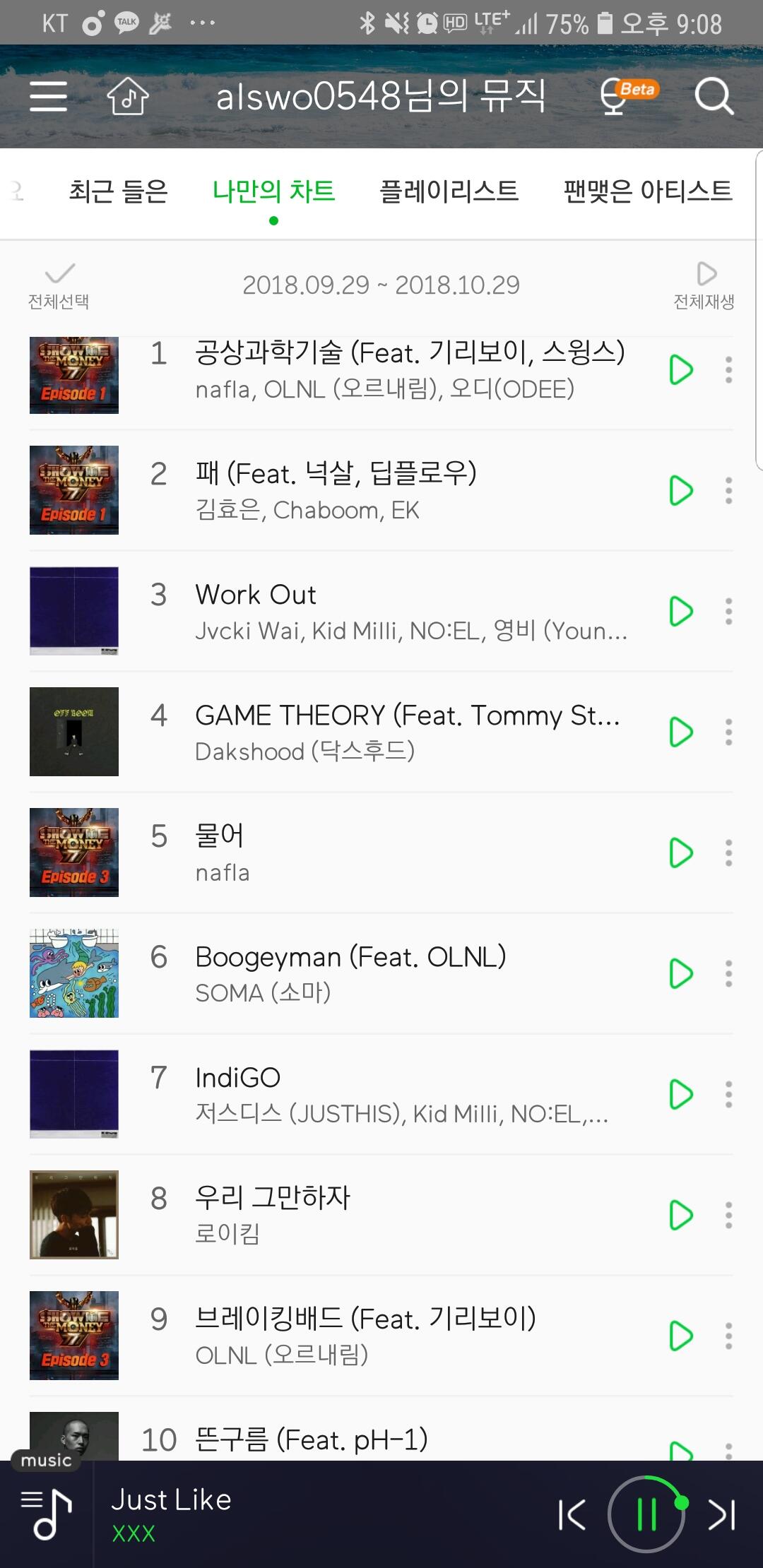This screenshot has width=763, height=1568.
Task: Open the now-playing queue icon
Action: (47, 1514)
